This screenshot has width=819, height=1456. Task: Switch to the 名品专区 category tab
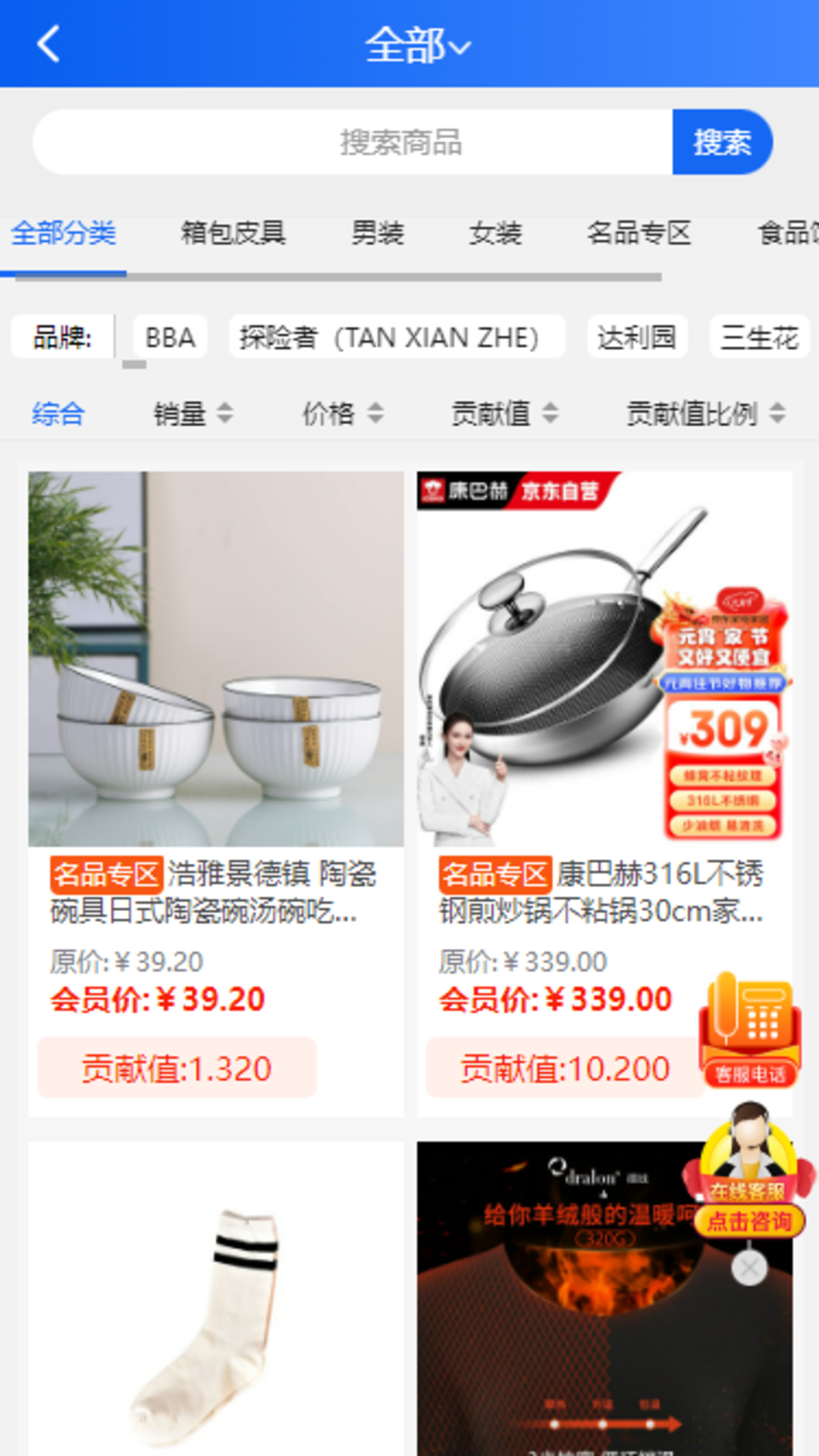pos(638,234)
